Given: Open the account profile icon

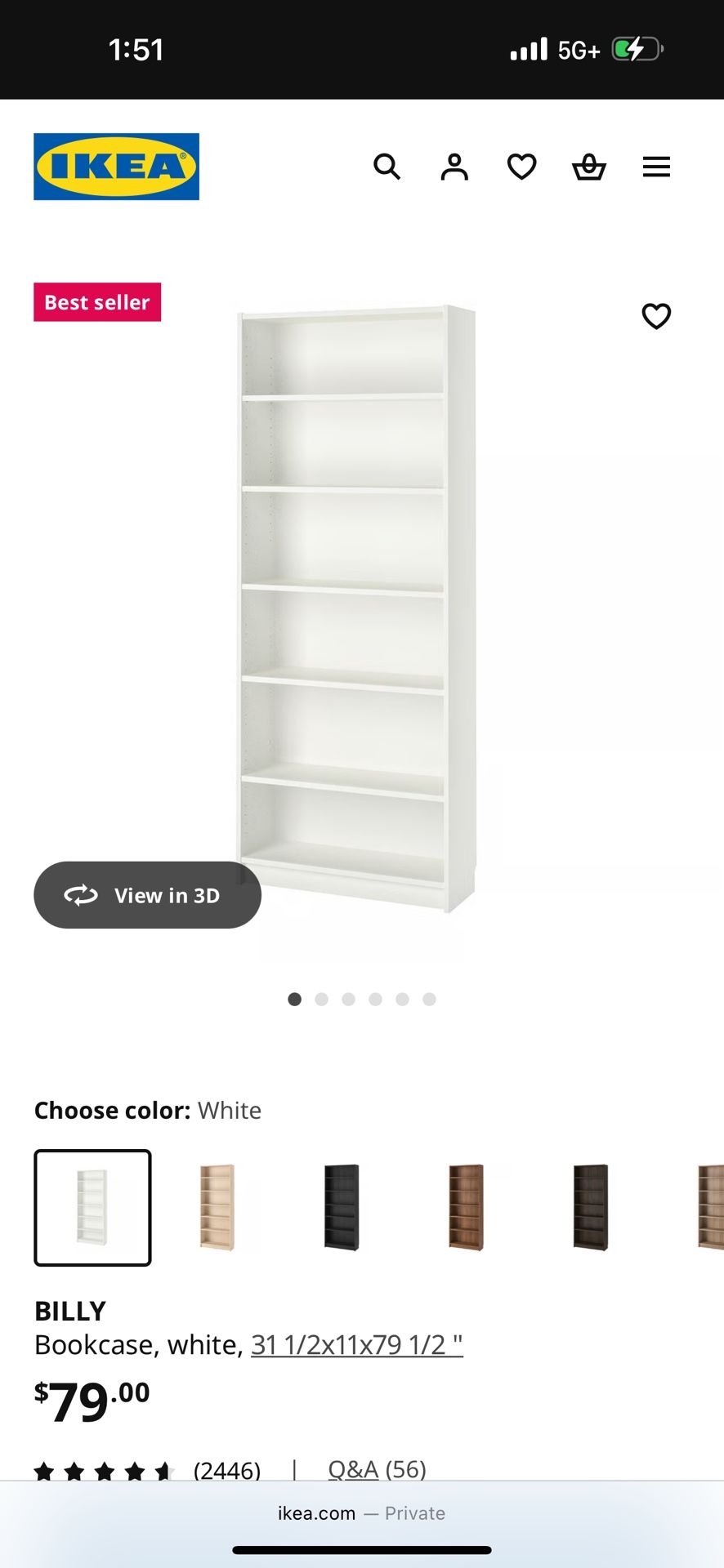Looking at the screenshot, I should point(454,167).
